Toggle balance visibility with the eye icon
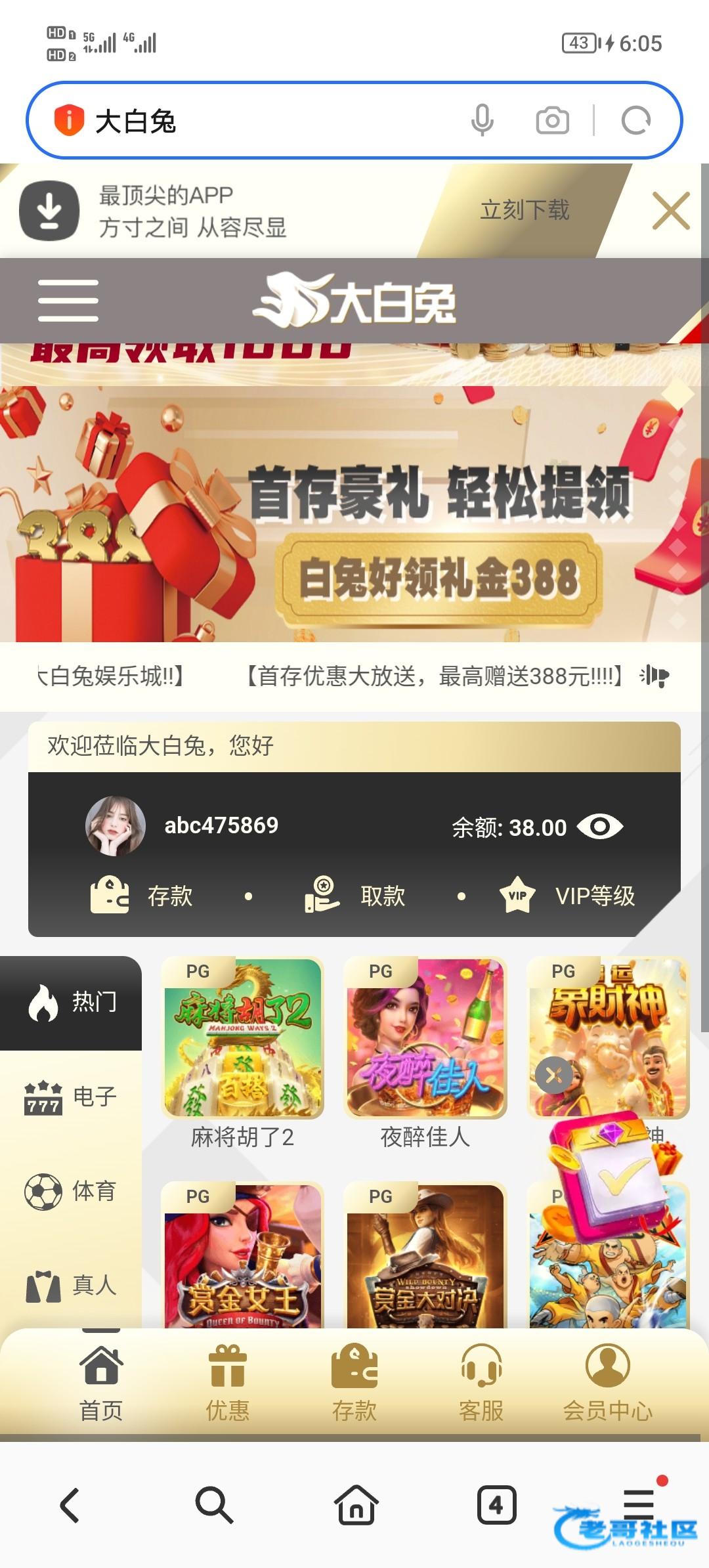Screen dimensions: 709x1568 (x=599, y=827)
